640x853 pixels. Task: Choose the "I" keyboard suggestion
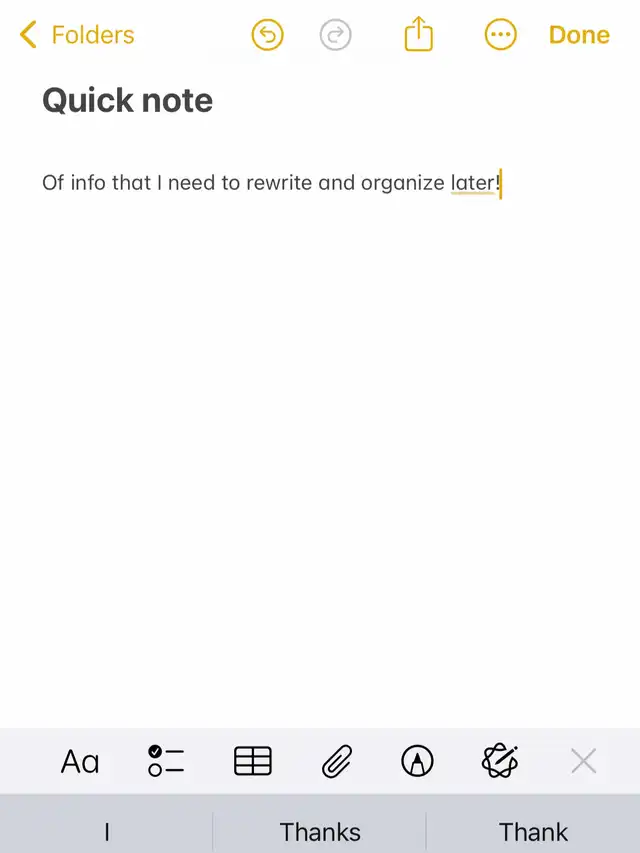pyautogui.click(x=107, y=831)
